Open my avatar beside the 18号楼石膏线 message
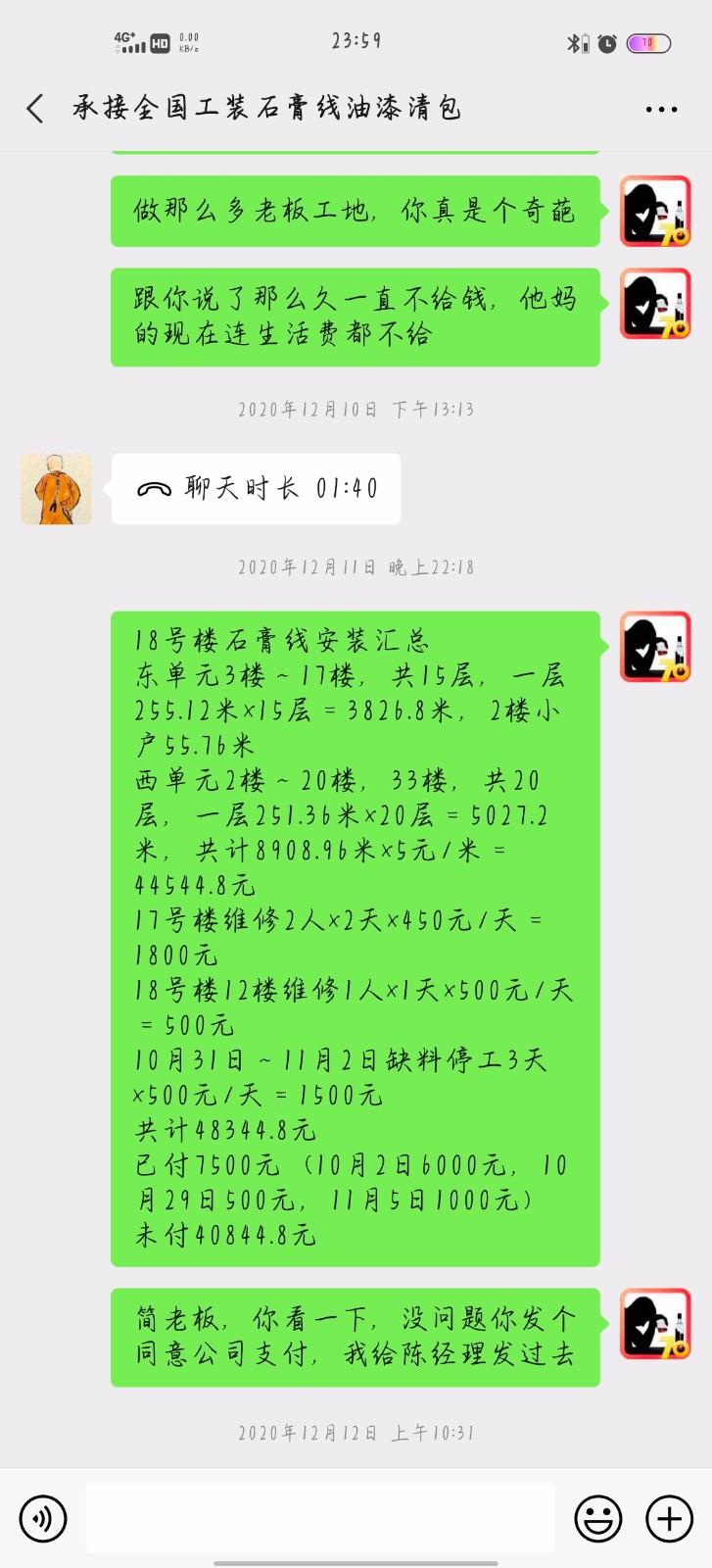This screenshot has width=712, height=1568. (x=655, y=647)
